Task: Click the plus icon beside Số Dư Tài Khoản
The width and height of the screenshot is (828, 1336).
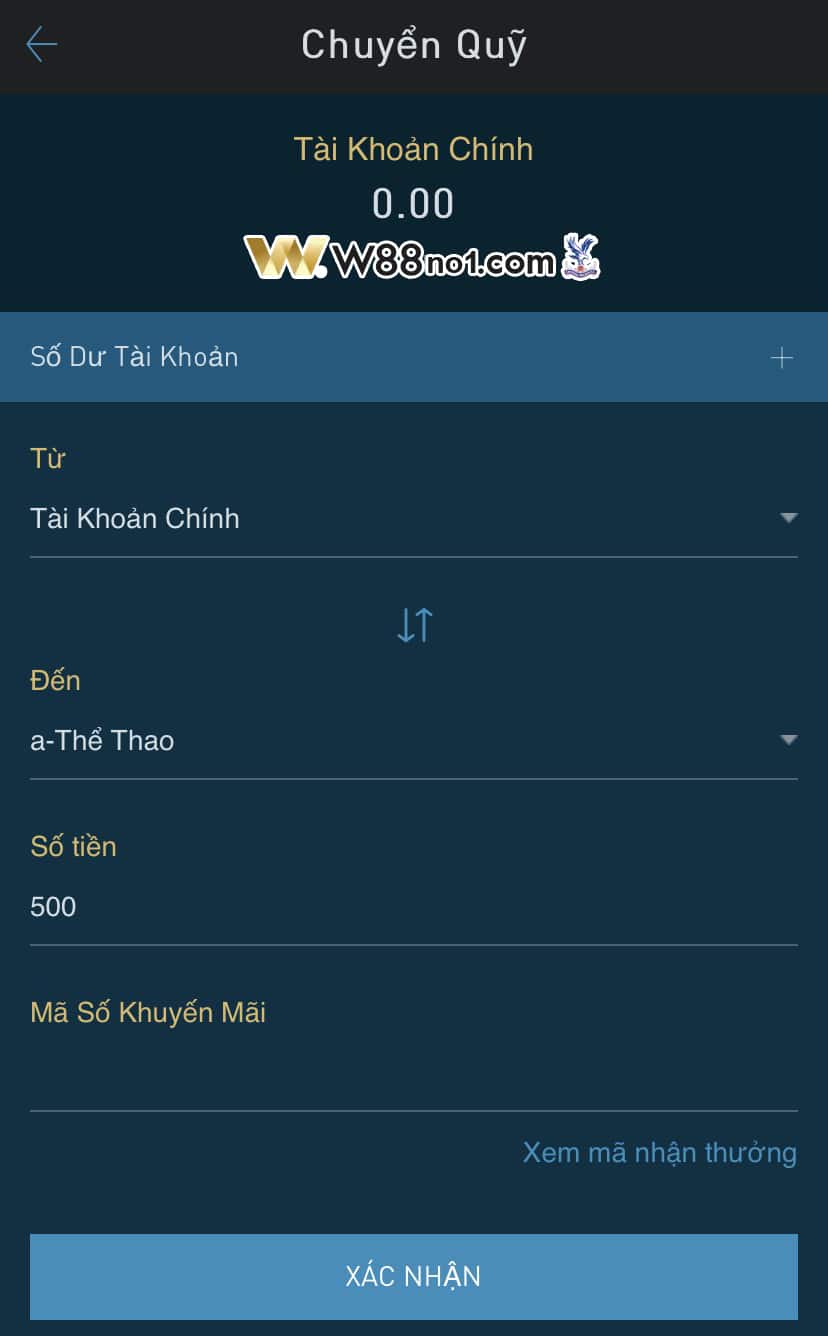Action: point(782,356)
